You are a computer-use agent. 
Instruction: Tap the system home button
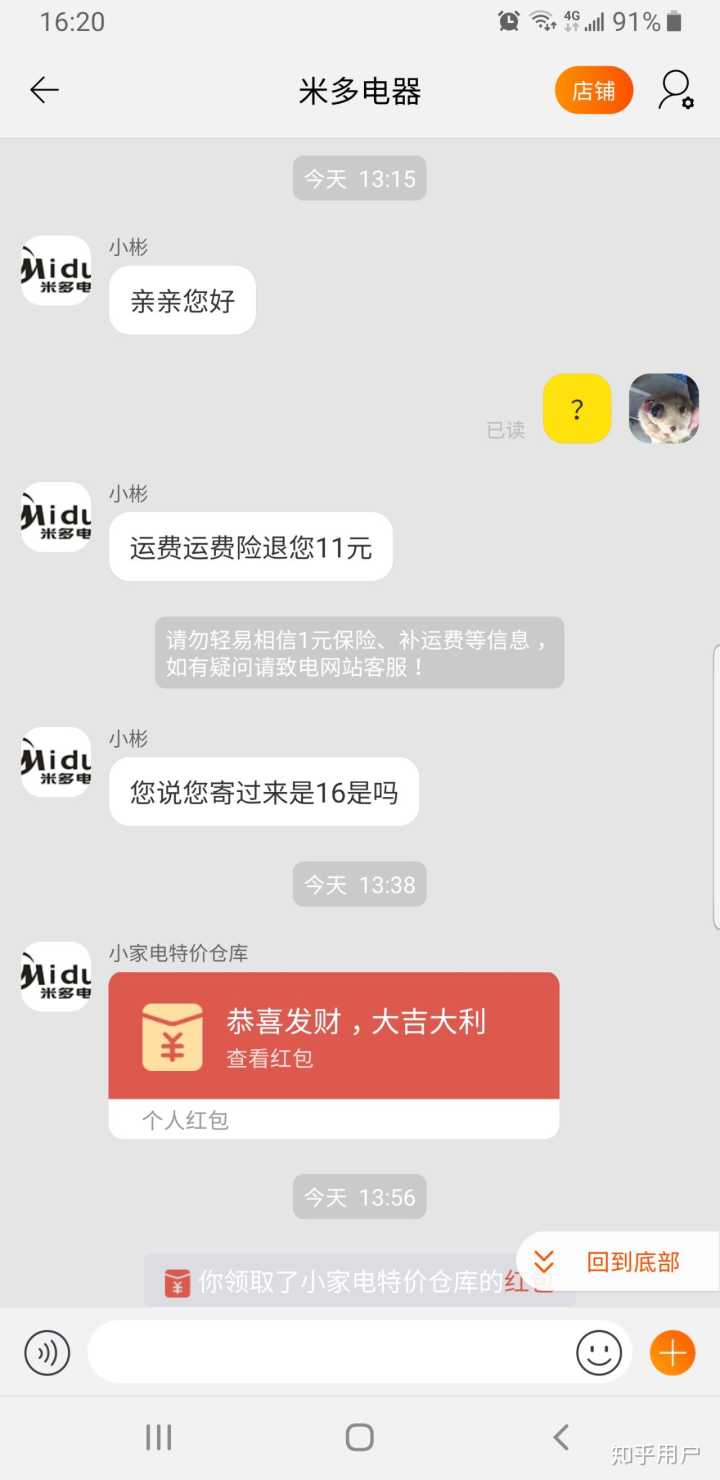(359, 1438)
